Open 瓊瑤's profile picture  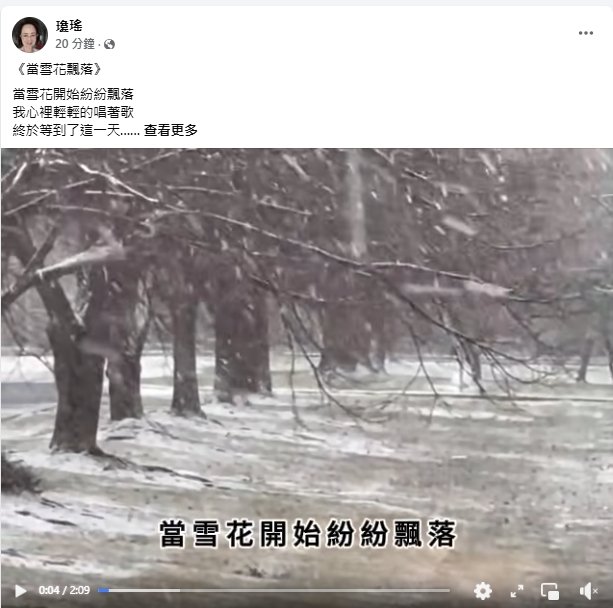click(x=30, y=35)
